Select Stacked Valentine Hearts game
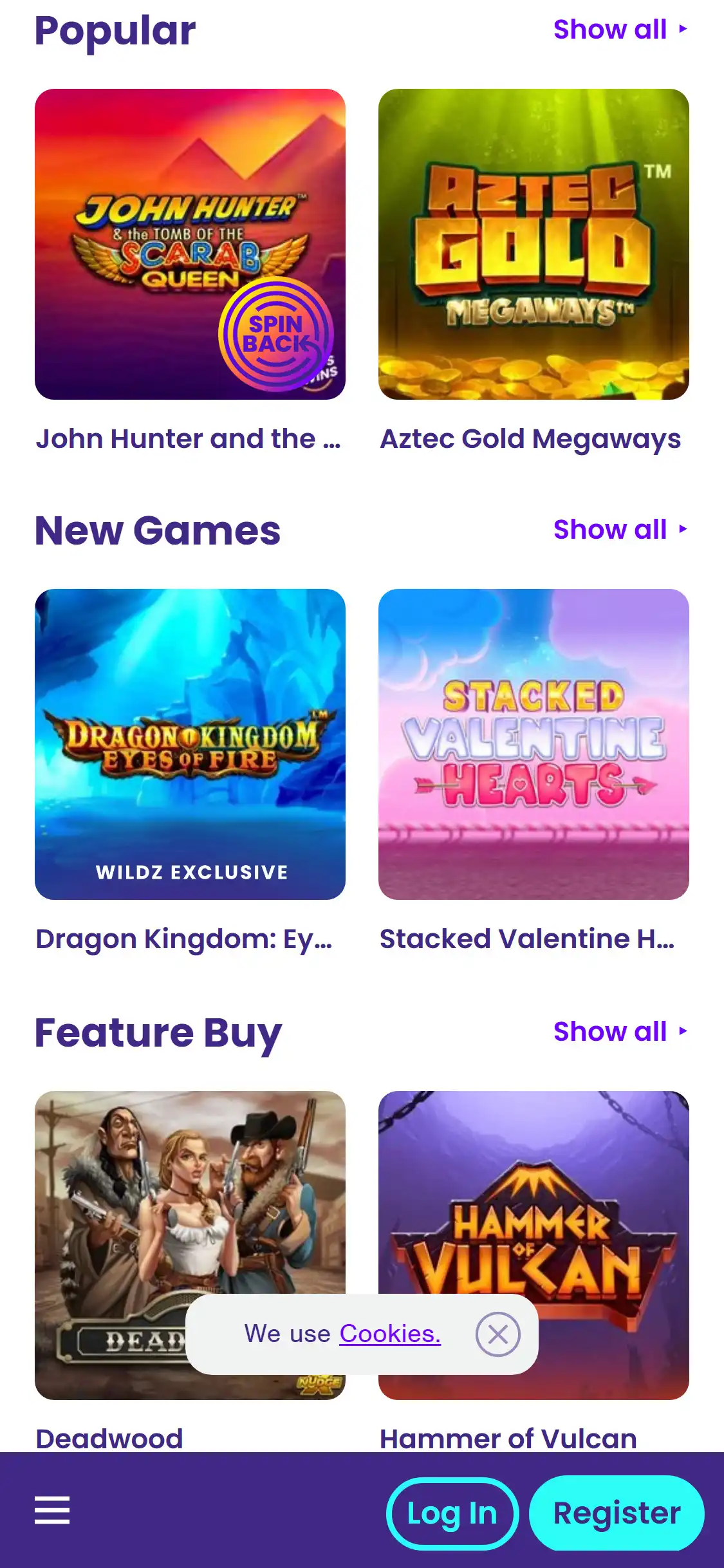724x1568 pixels. point(534,744)
